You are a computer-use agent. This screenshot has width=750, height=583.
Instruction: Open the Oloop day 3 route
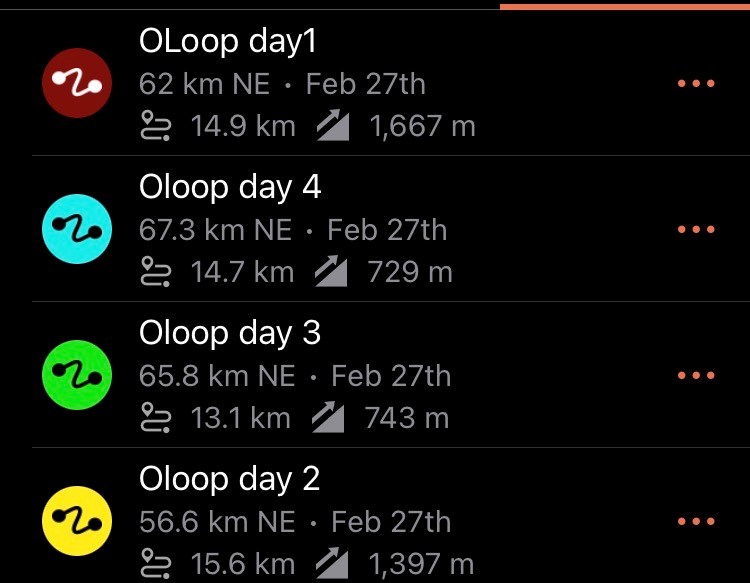230,333
